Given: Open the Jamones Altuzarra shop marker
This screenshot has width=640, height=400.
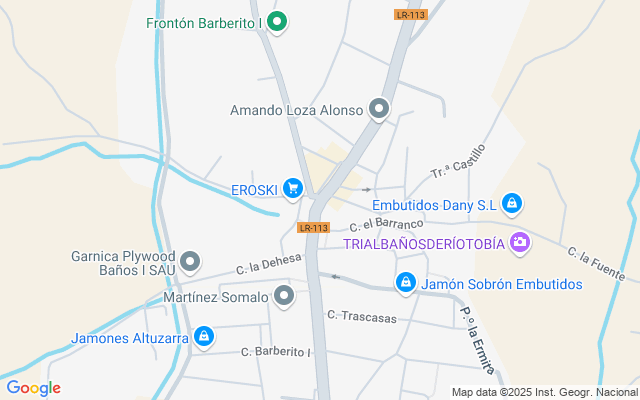Looking at the screenshot, I should [204, 337].
